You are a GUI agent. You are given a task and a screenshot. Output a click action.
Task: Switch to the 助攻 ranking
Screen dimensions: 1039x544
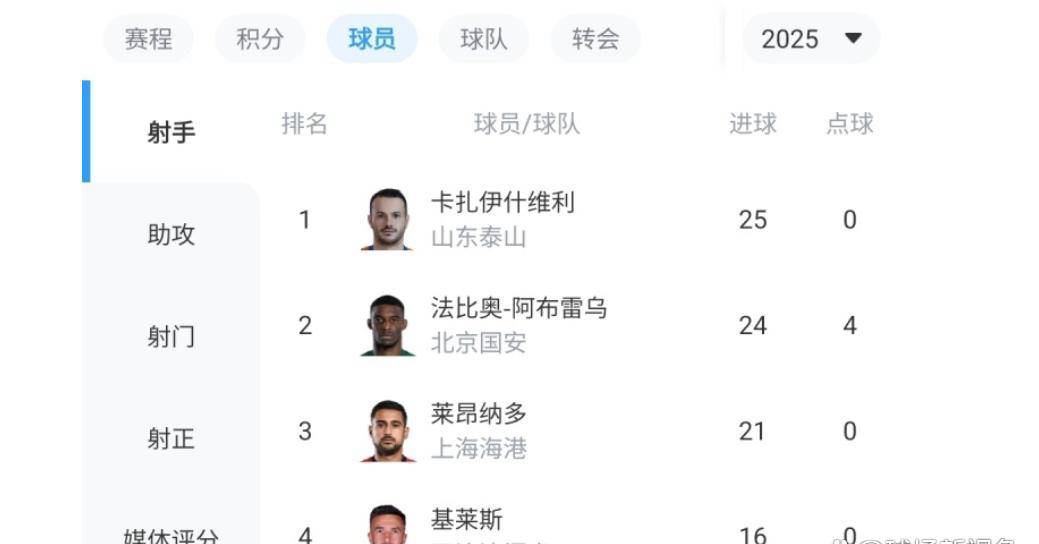171,235
